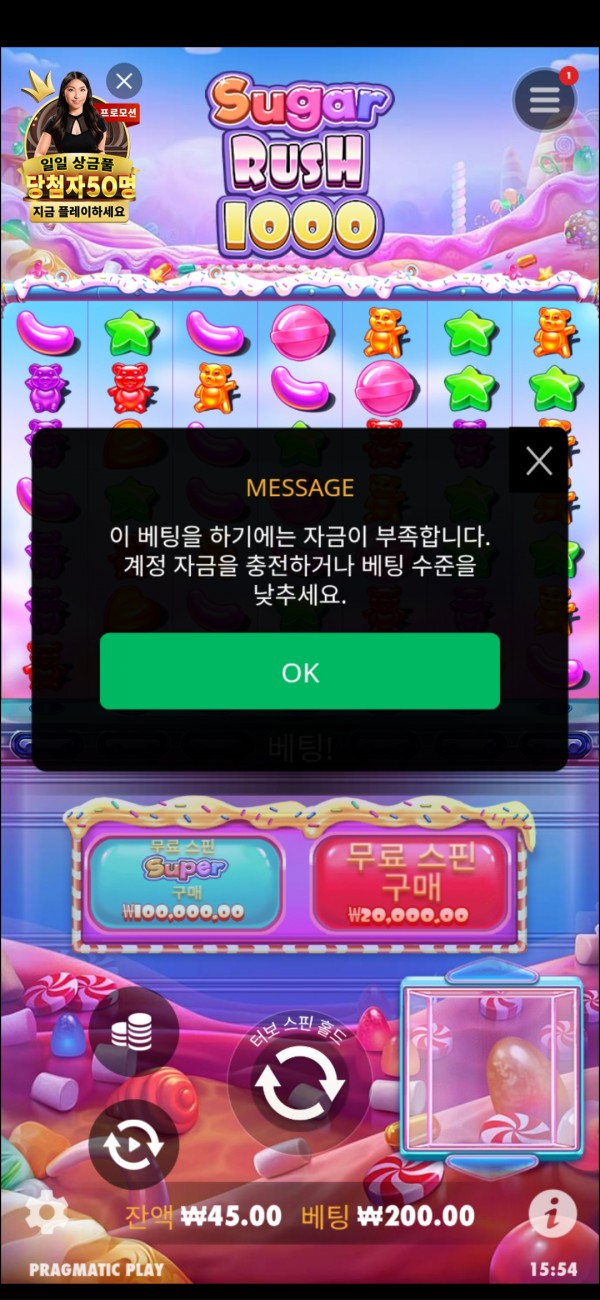Close the insufficient funds message dialog

(x=539, y=461)
